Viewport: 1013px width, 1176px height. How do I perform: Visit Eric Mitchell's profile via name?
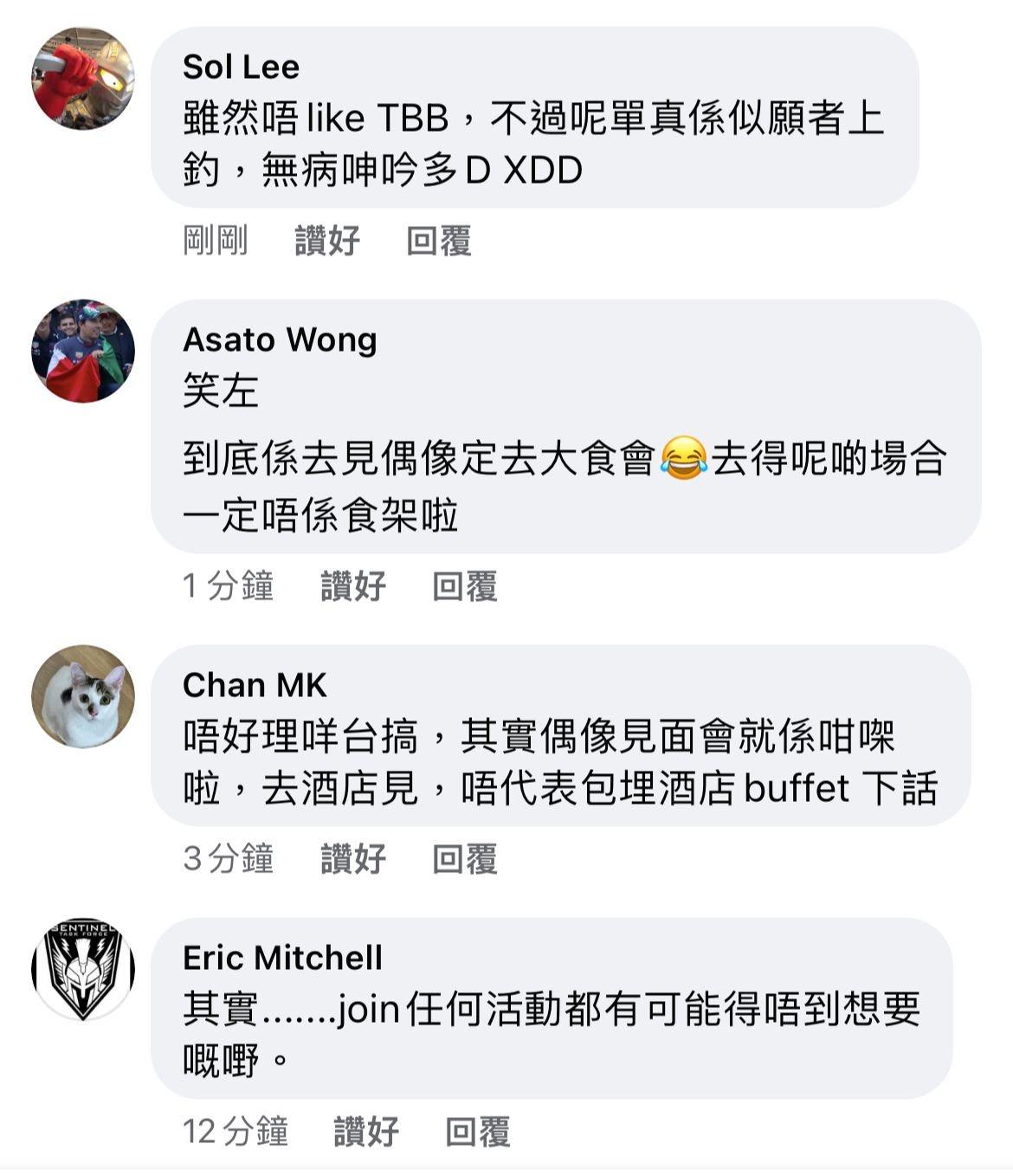pos(282,958)
